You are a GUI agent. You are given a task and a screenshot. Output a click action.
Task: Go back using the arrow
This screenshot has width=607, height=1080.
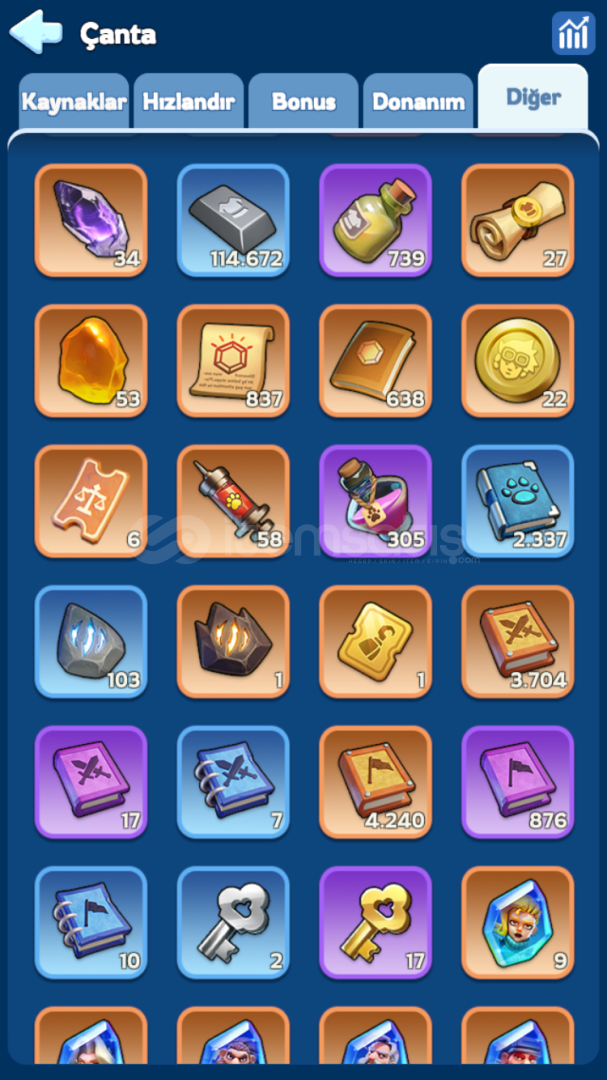pyautogui.click(x=35, y=32)
